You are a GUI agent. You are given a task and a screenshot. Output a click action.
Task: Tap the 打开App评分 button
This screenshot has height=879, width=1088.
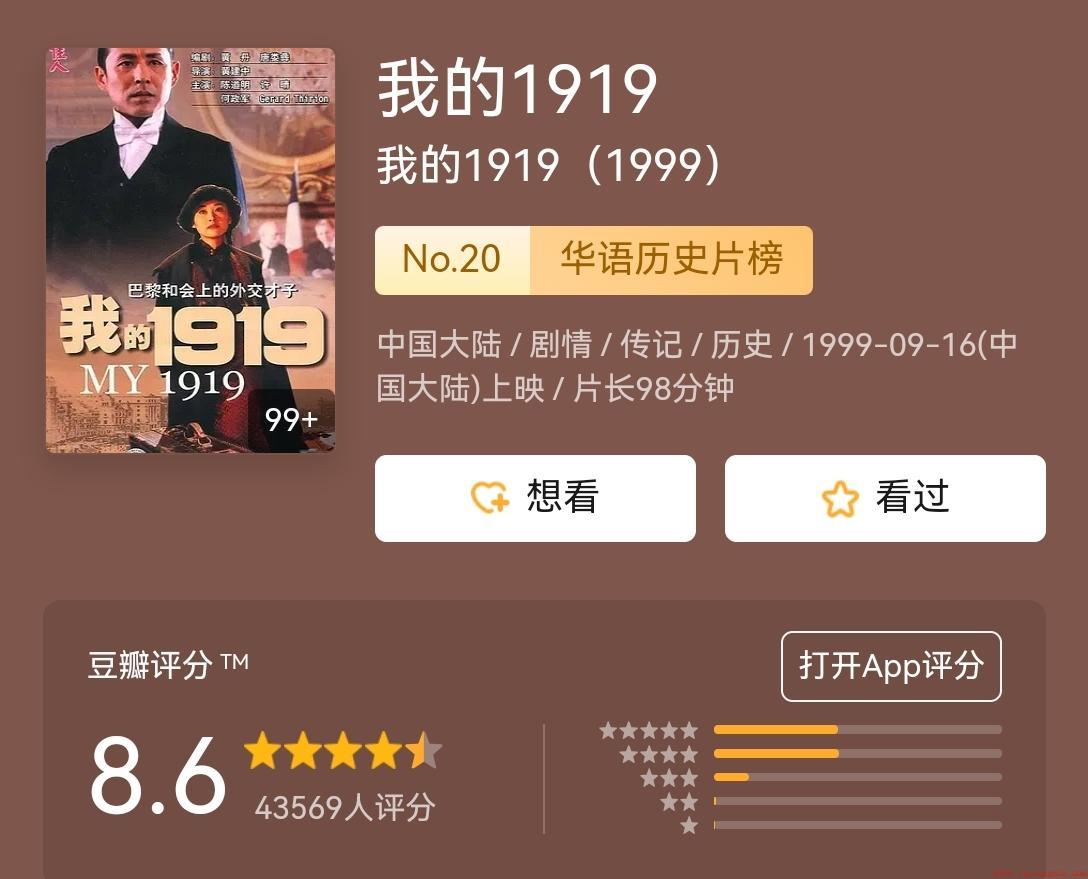890,666
